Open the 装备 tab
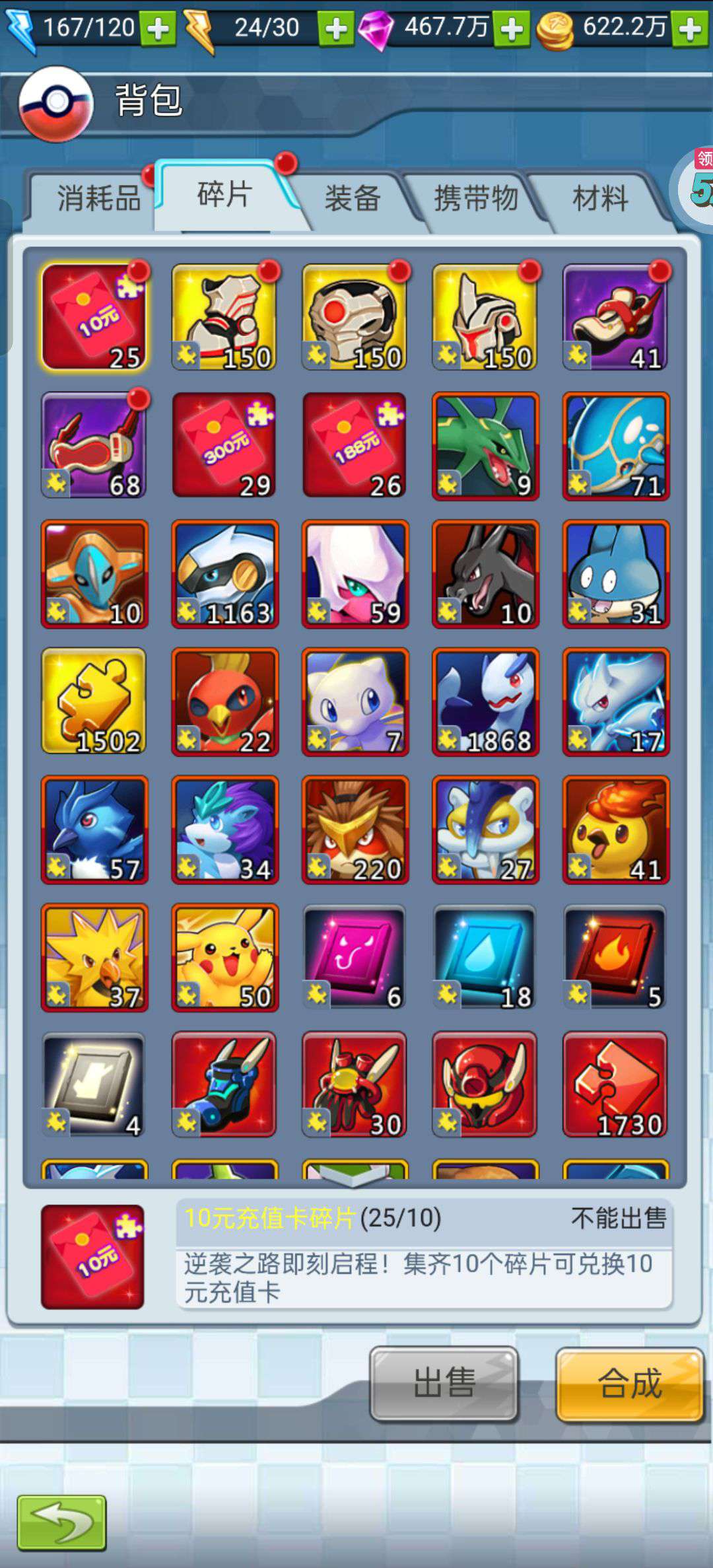Image resolution: width=713 pixels, height=1568 pixels. tap(353, 198)
